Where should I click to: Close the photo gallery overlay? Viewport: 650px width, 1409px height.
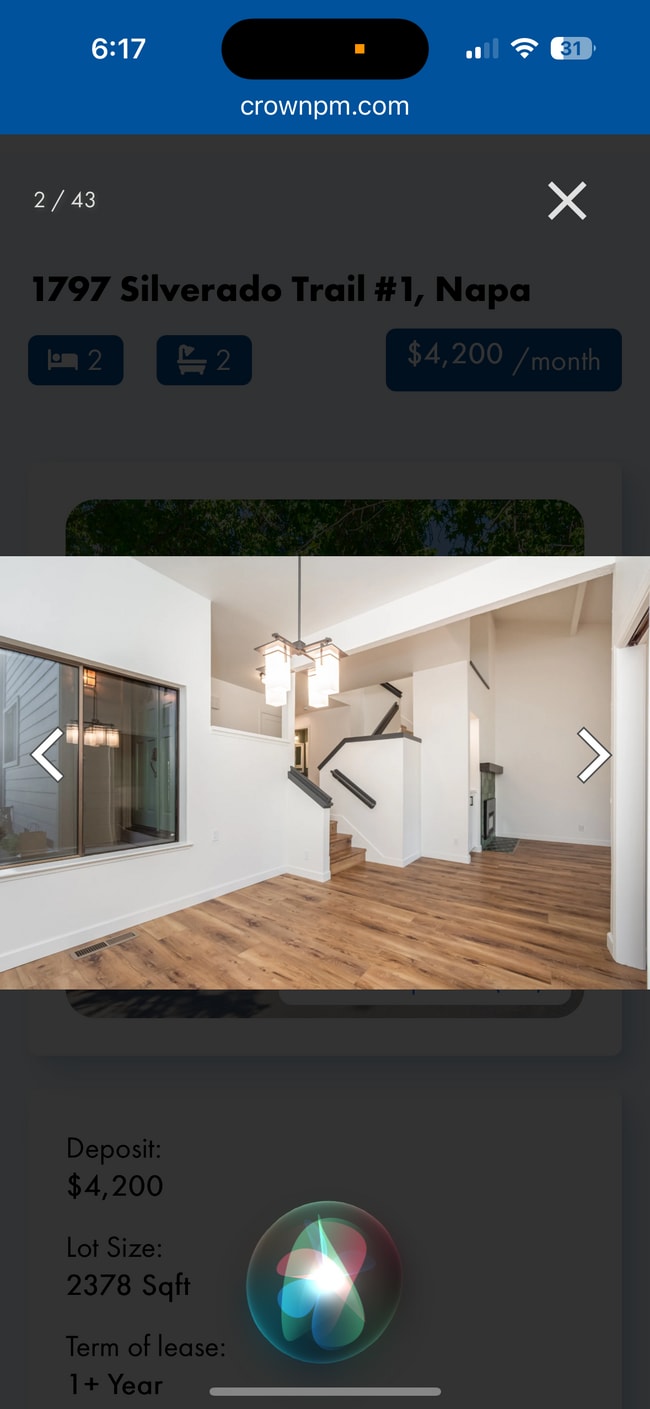[x=567, y=201]
